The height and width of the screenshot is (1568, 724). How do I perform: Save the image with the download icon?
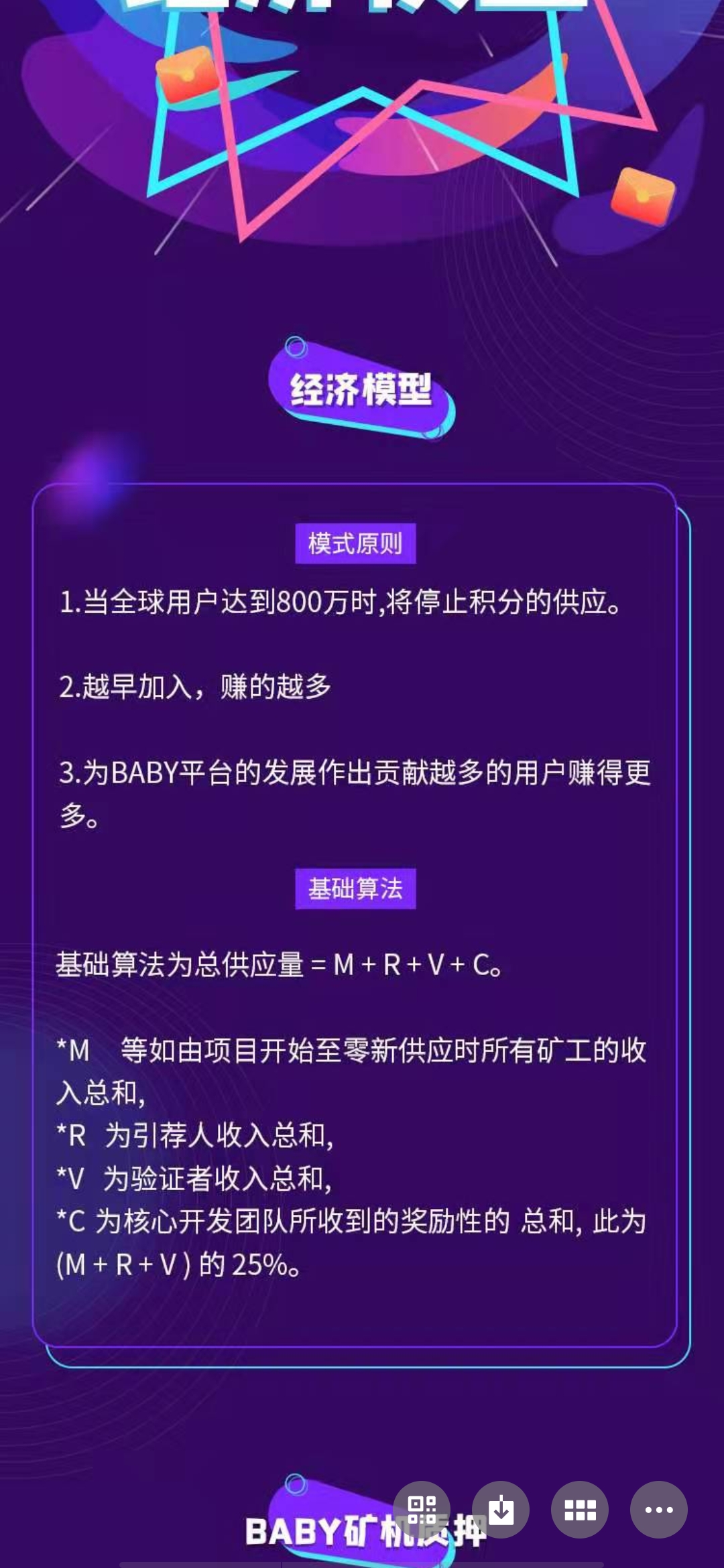501,1510
